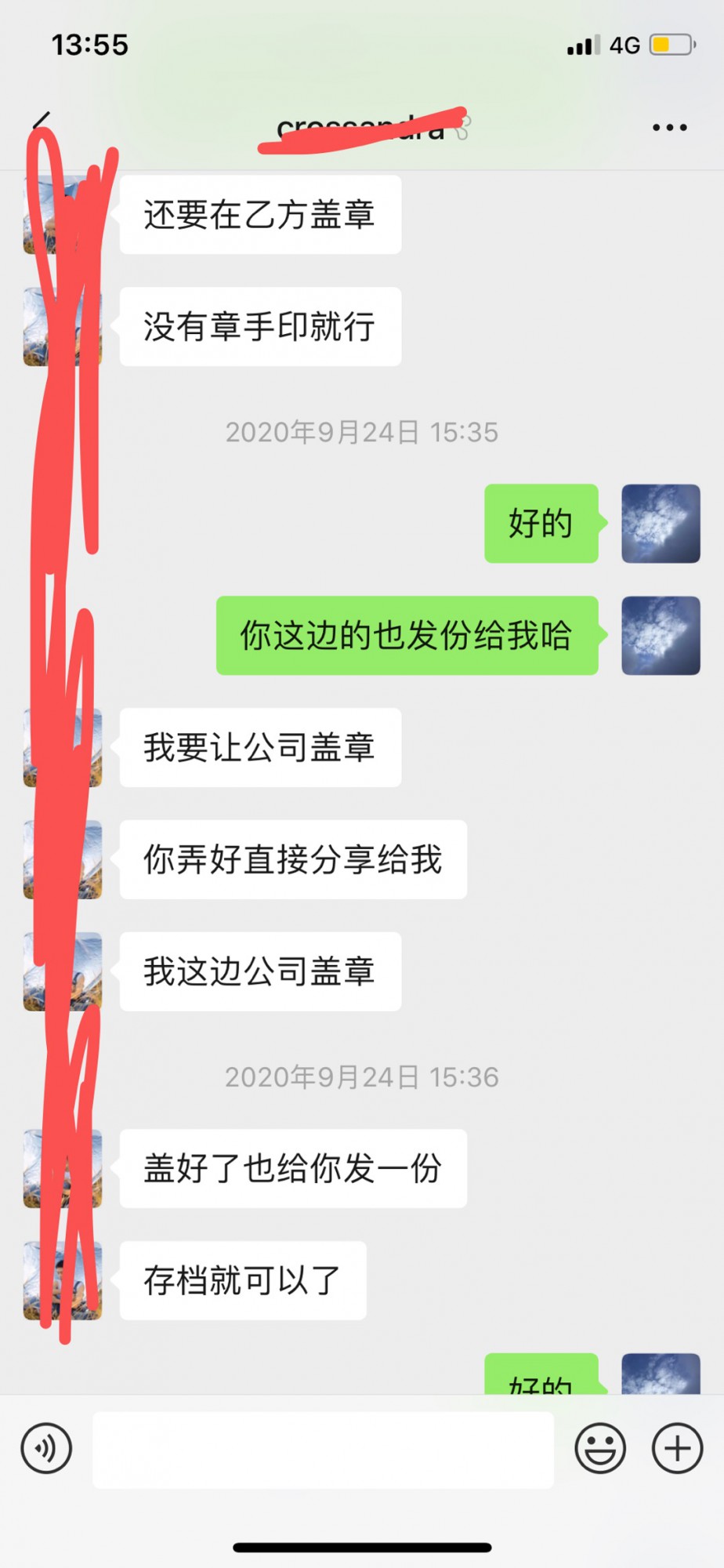Go back to the chat list

click(x=41, y=124)
